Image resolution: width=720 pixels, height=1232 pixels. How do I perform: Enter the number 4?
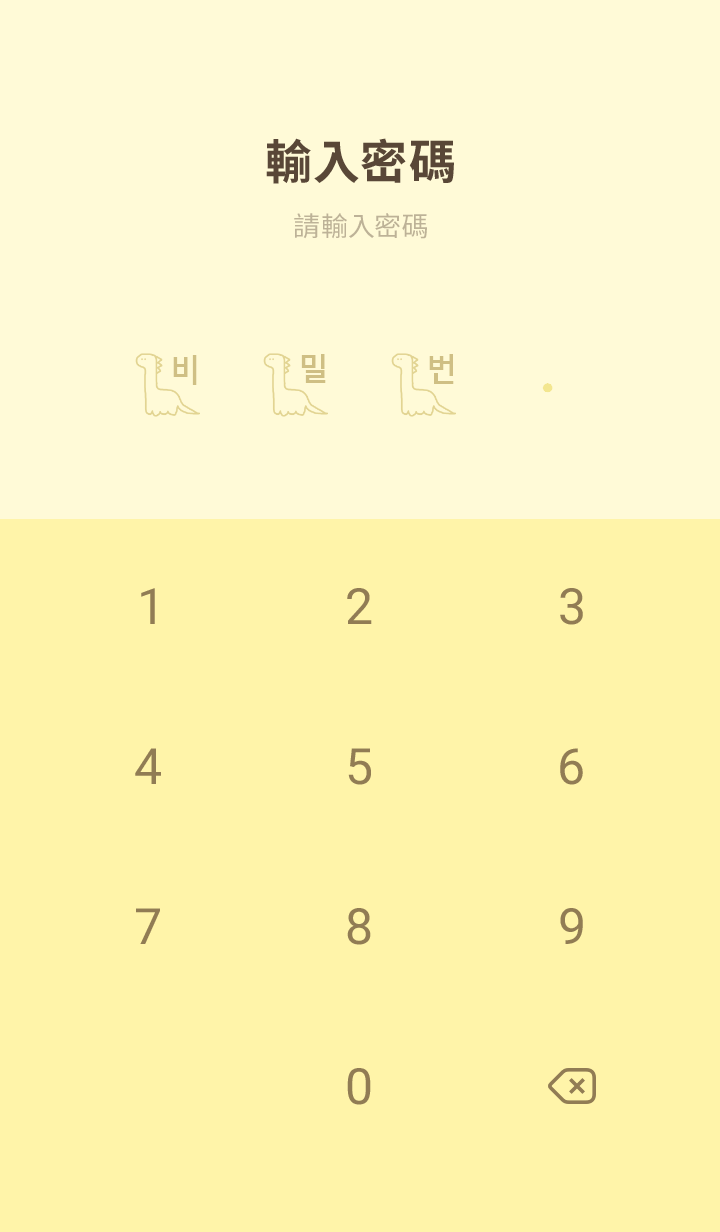click(149, 767)
